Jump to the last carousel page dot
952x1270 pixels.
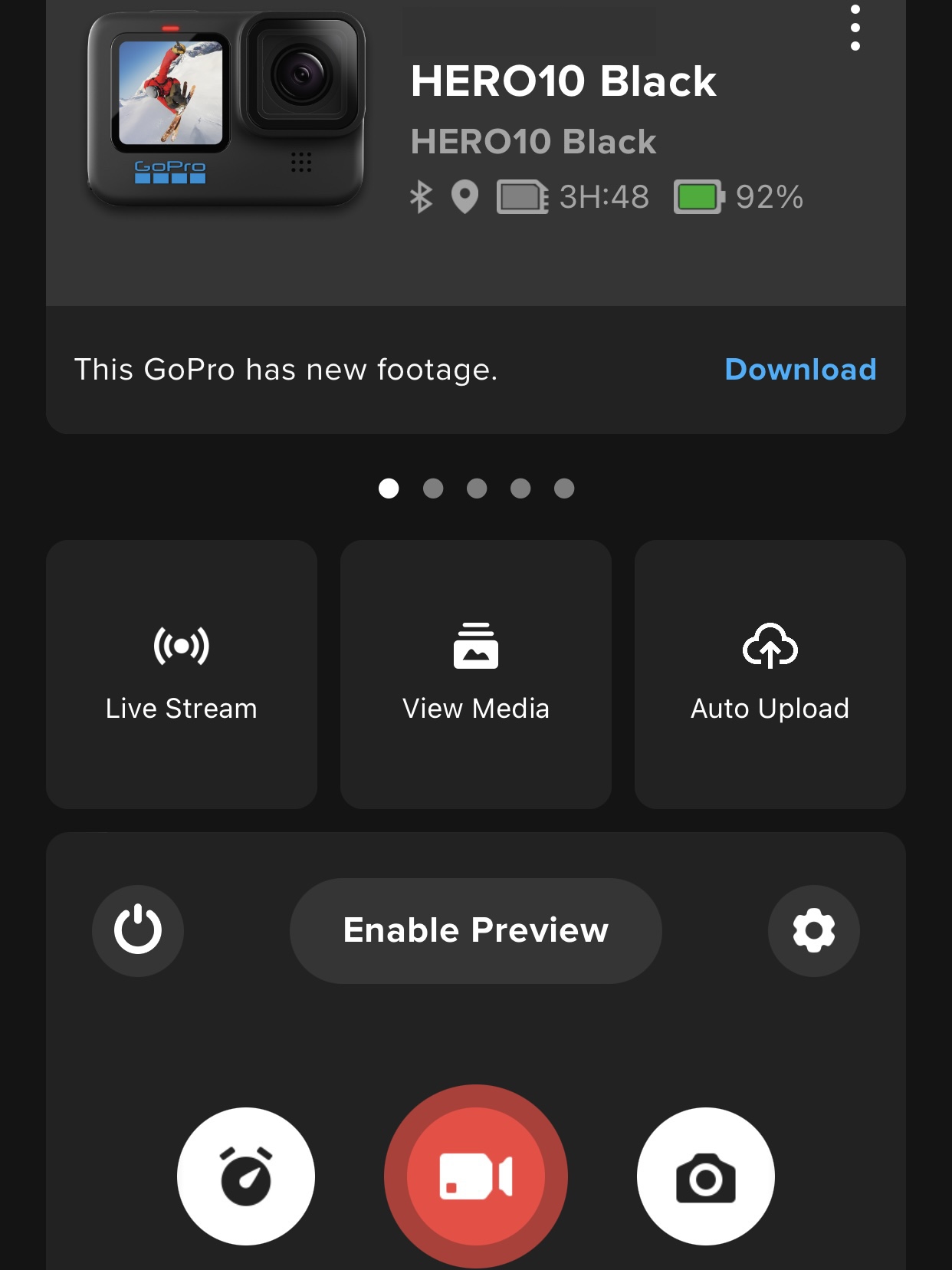(x=565, y=488)
